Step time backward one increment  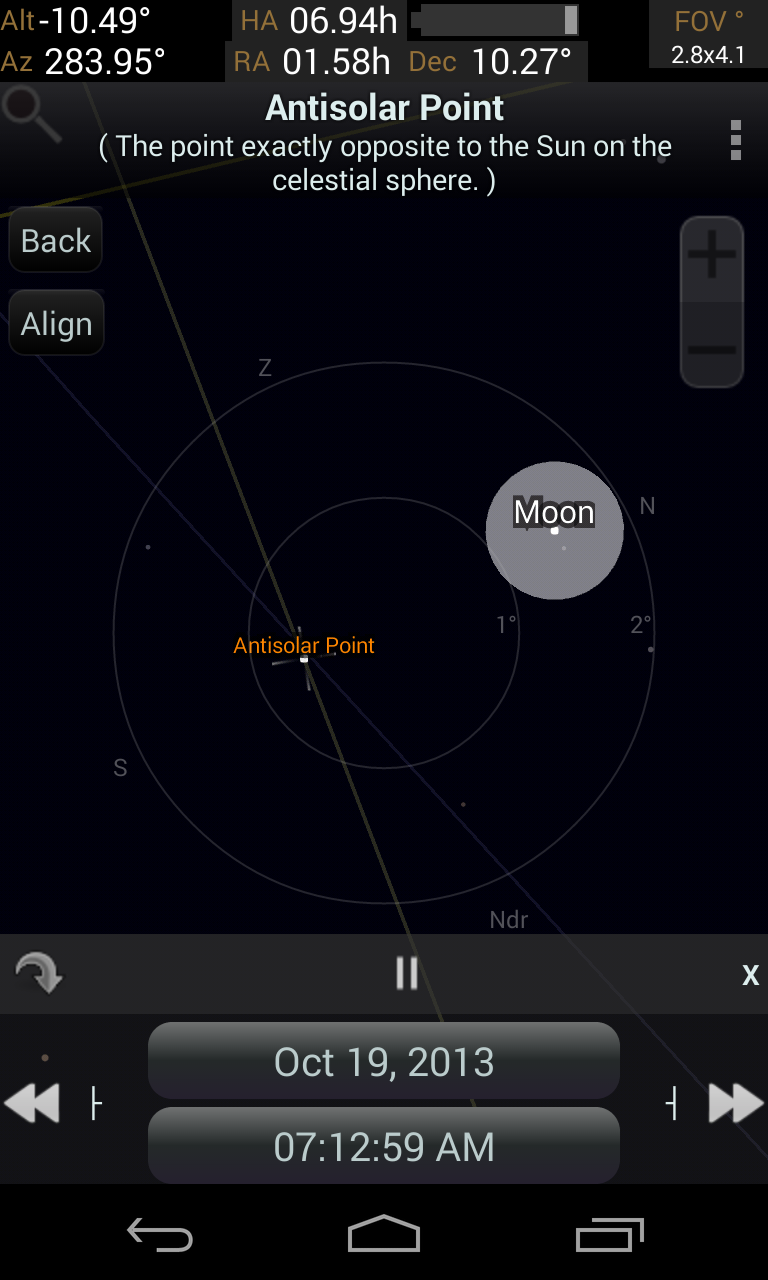pyautogui.click(x=97, y=1104)
